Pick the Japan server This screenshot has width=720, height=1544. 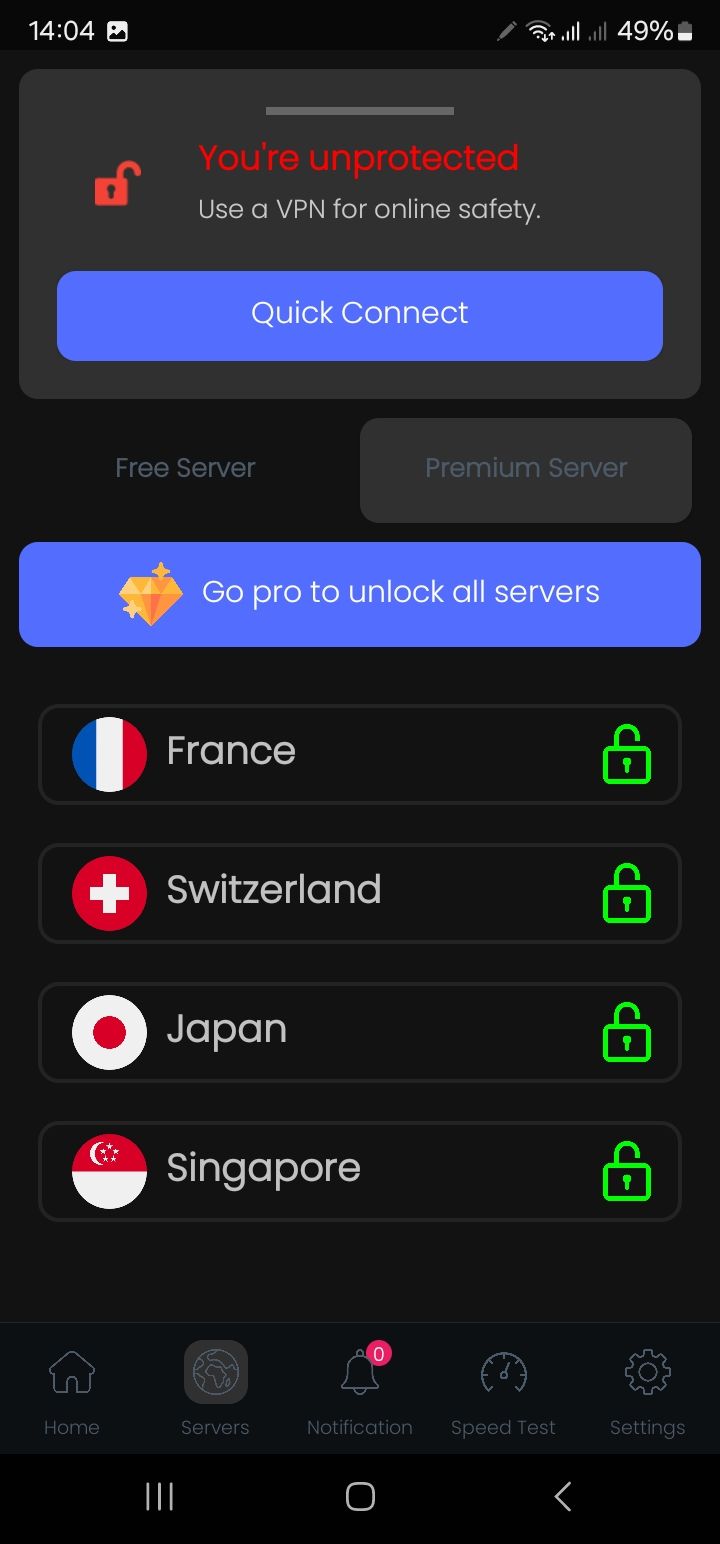[x=360, y=1032]
